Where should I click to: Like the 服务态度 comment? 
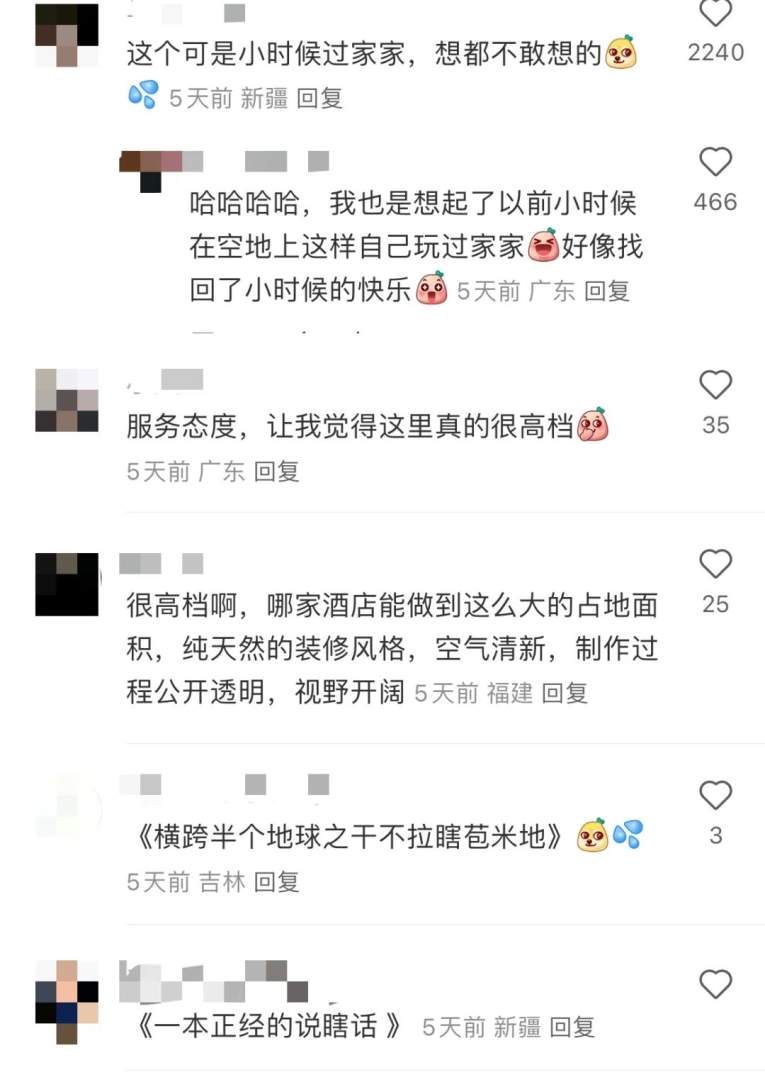pos(715,385)
